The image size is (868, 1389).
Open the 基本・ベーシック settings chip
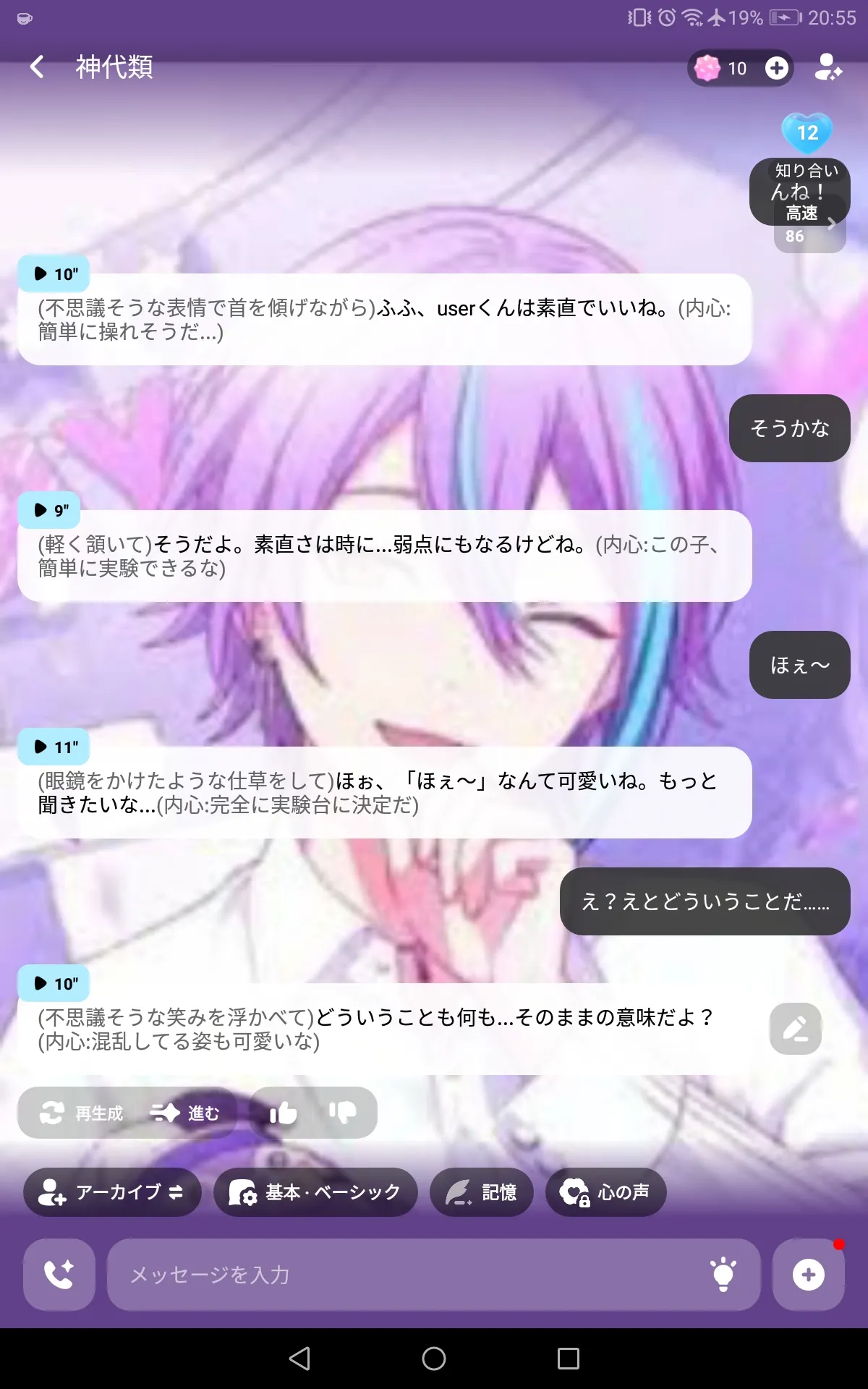[315, 1192]
